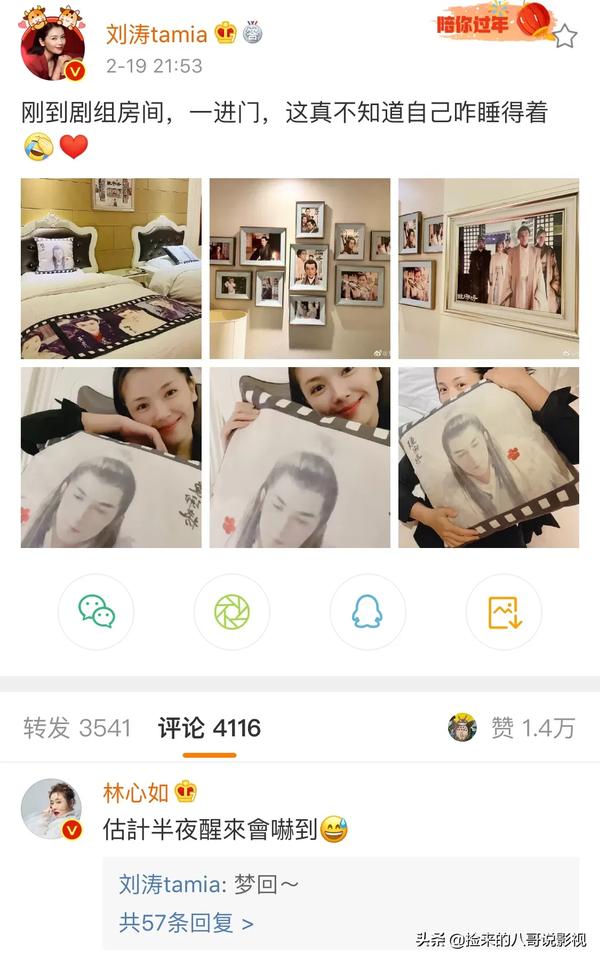Share the post to WeChat
The width and height of the screenshot is (600, 961).
tap(96, 612)
